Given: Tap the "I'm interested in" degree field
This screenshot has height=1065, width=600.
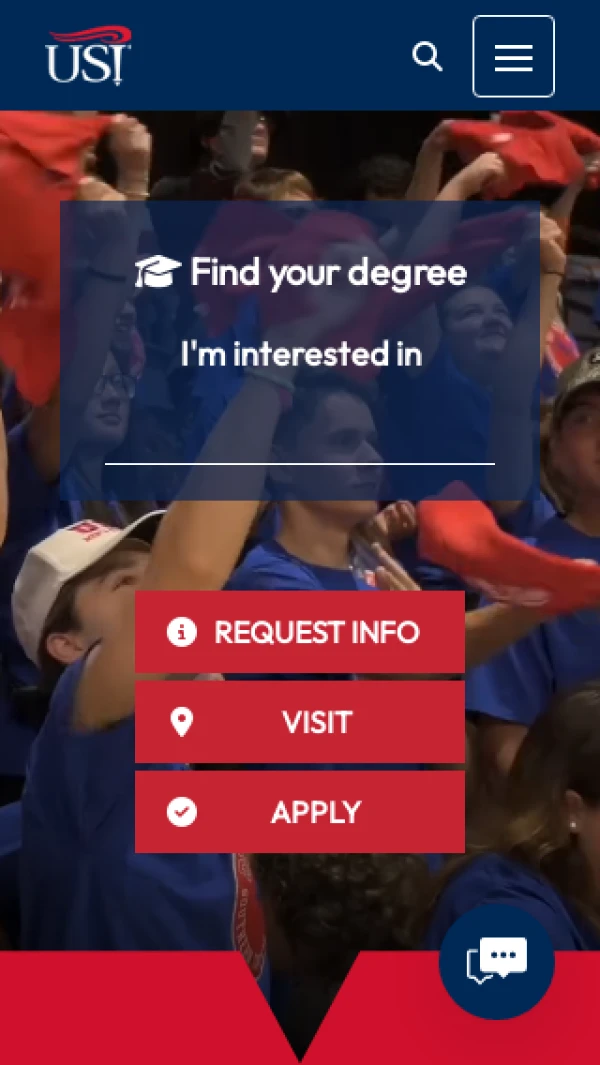Looking at the screenshot, I should pos(300,442).
